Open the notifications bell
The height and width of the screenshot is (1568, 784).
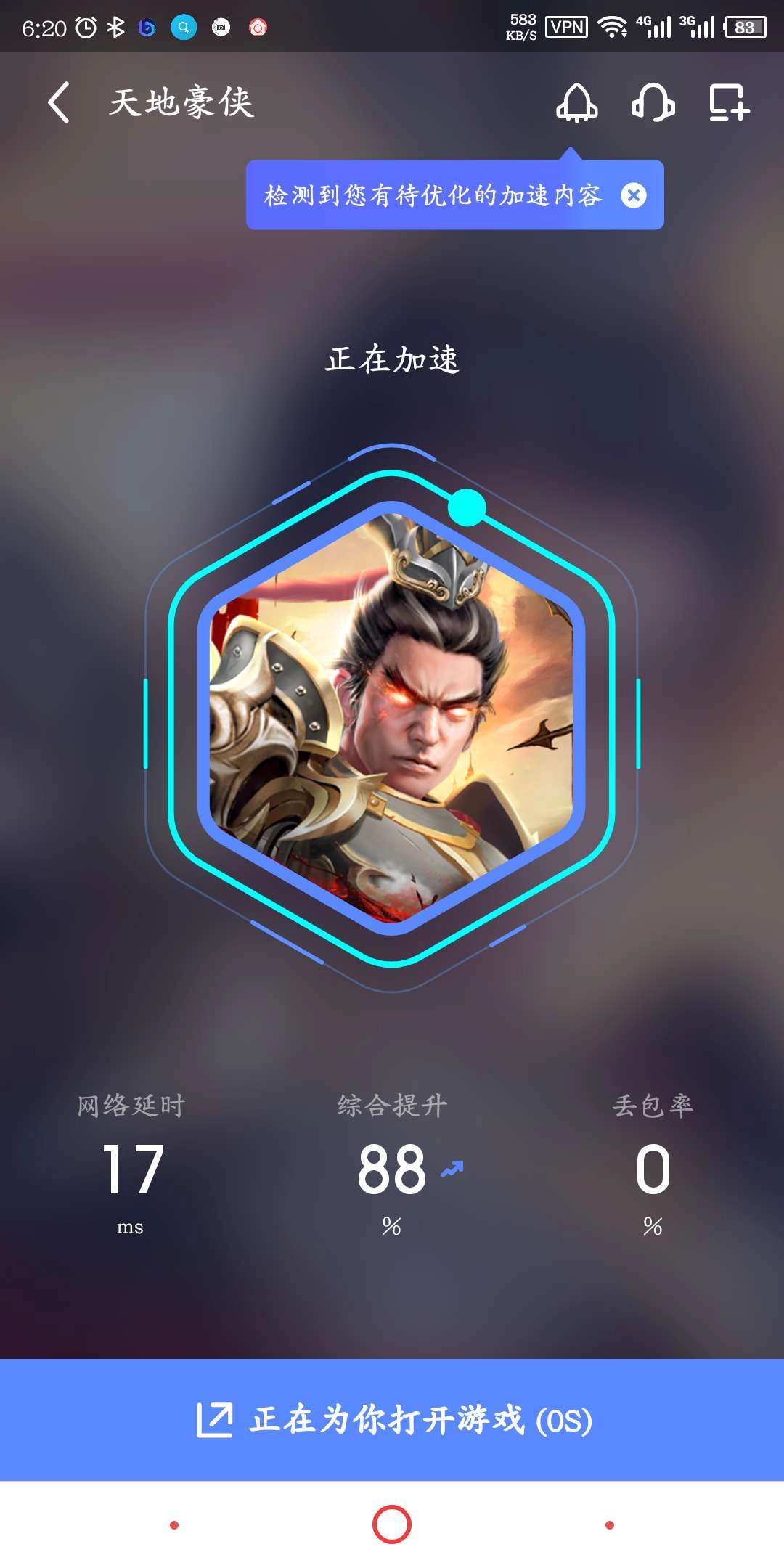point(576,102)
